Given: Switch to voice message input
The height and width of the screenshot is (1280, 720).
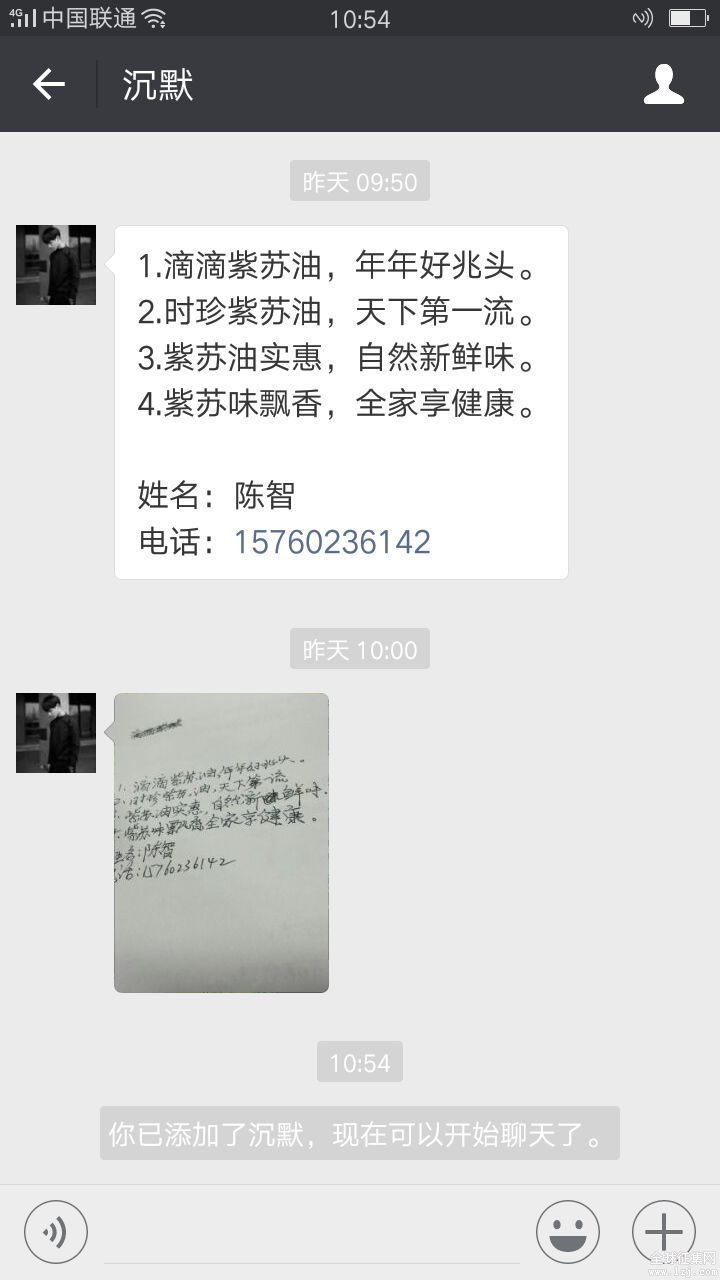Looking at the screenshot, I should 56,1232.
